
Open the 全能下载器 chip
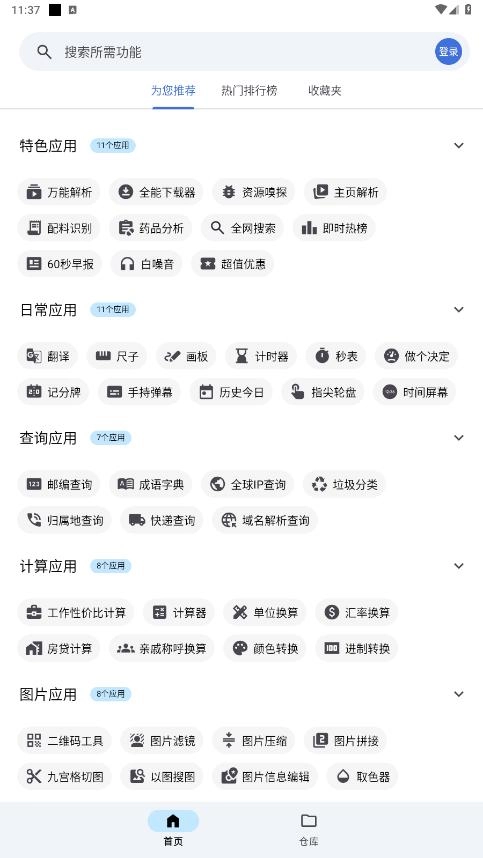[156, 192]
